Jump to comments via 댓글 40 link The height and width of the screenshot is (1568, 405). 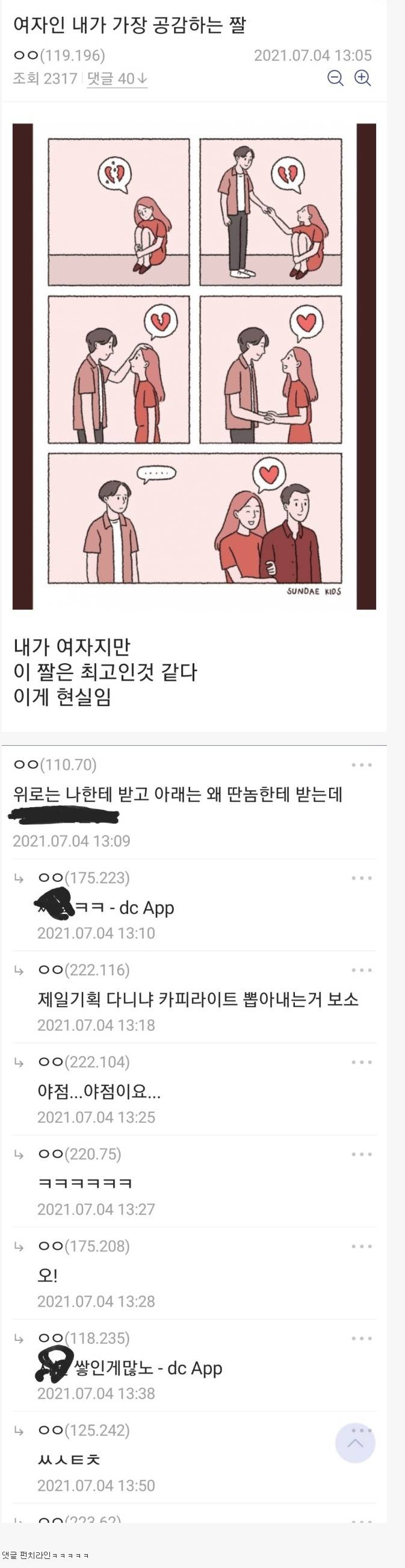[x=117, y=79]
